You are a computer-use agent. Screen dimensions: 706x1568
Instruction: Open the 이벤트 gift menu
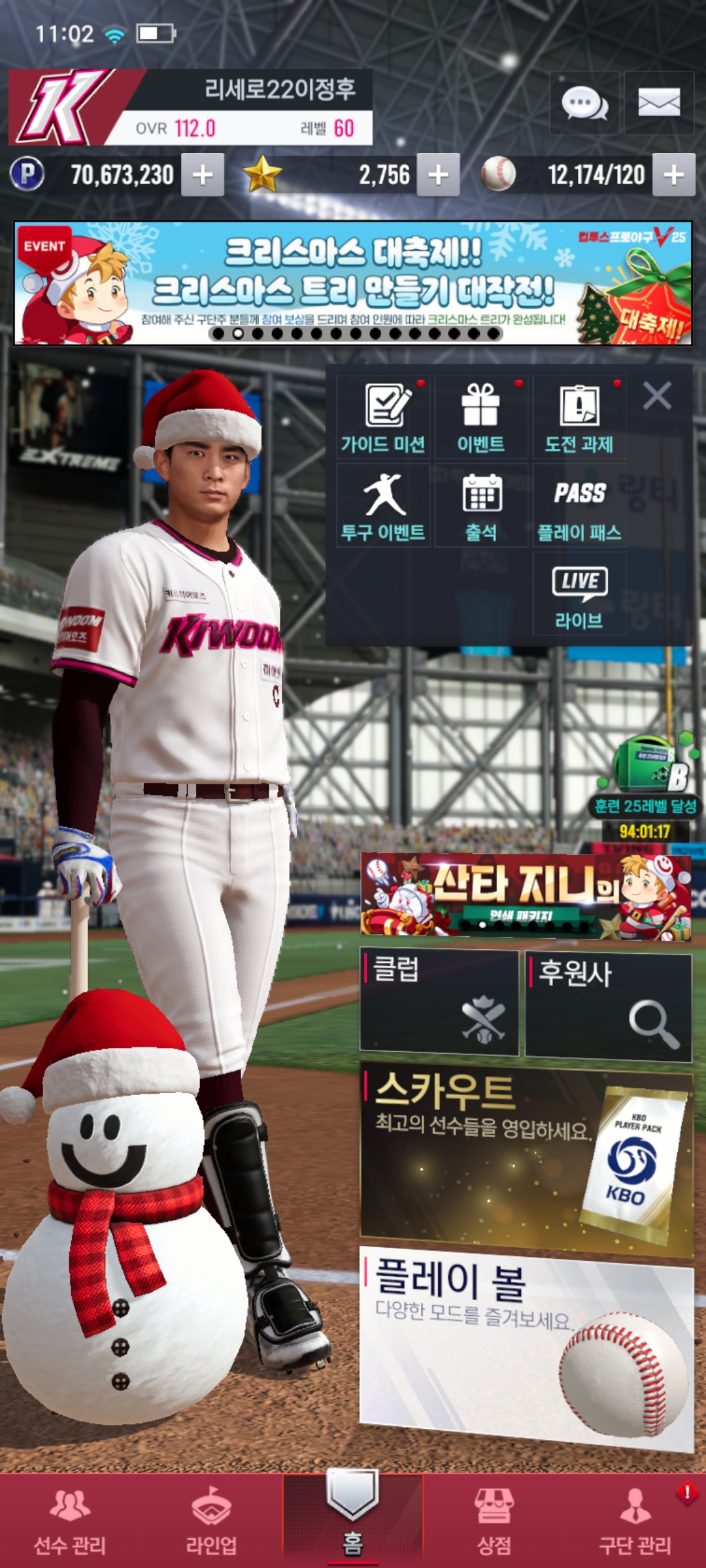(481, 418)
